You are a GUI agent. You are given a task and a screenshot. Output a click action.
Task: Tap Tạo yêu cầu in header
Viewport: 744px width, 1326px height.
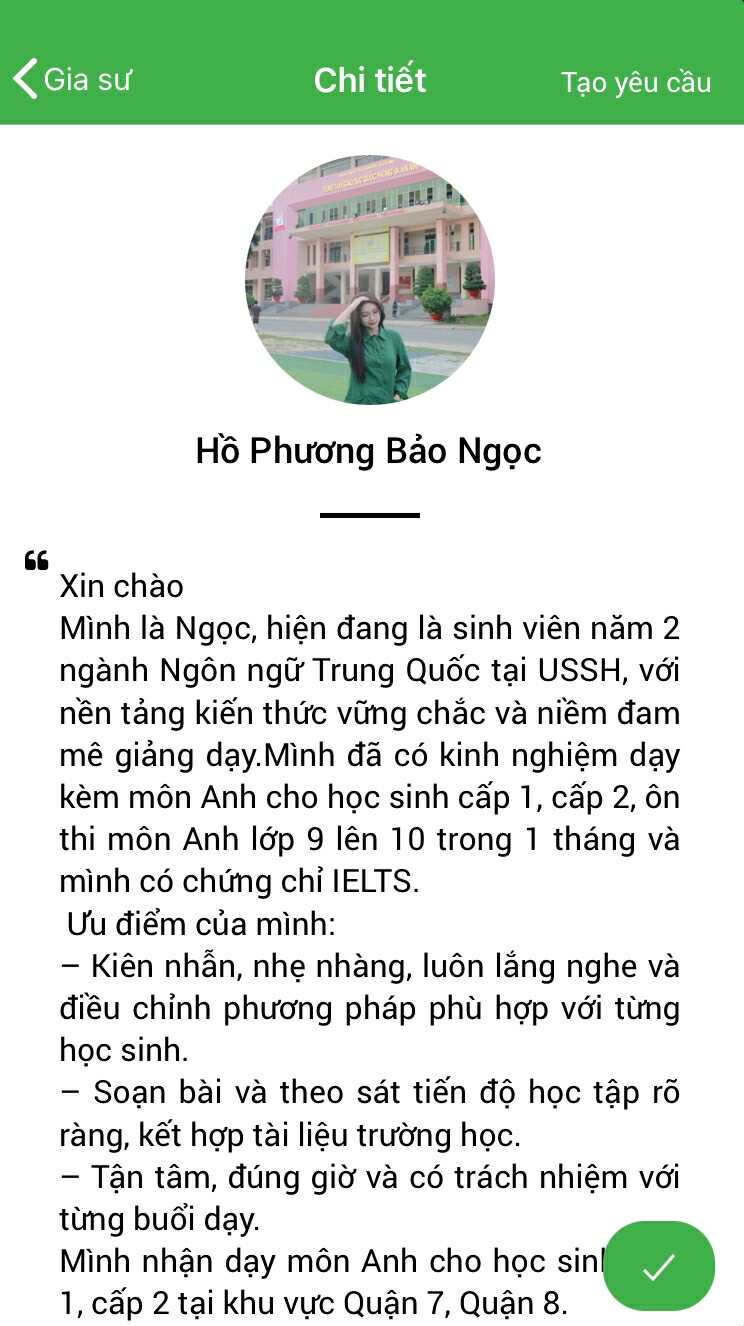click(x=635, y=82)
